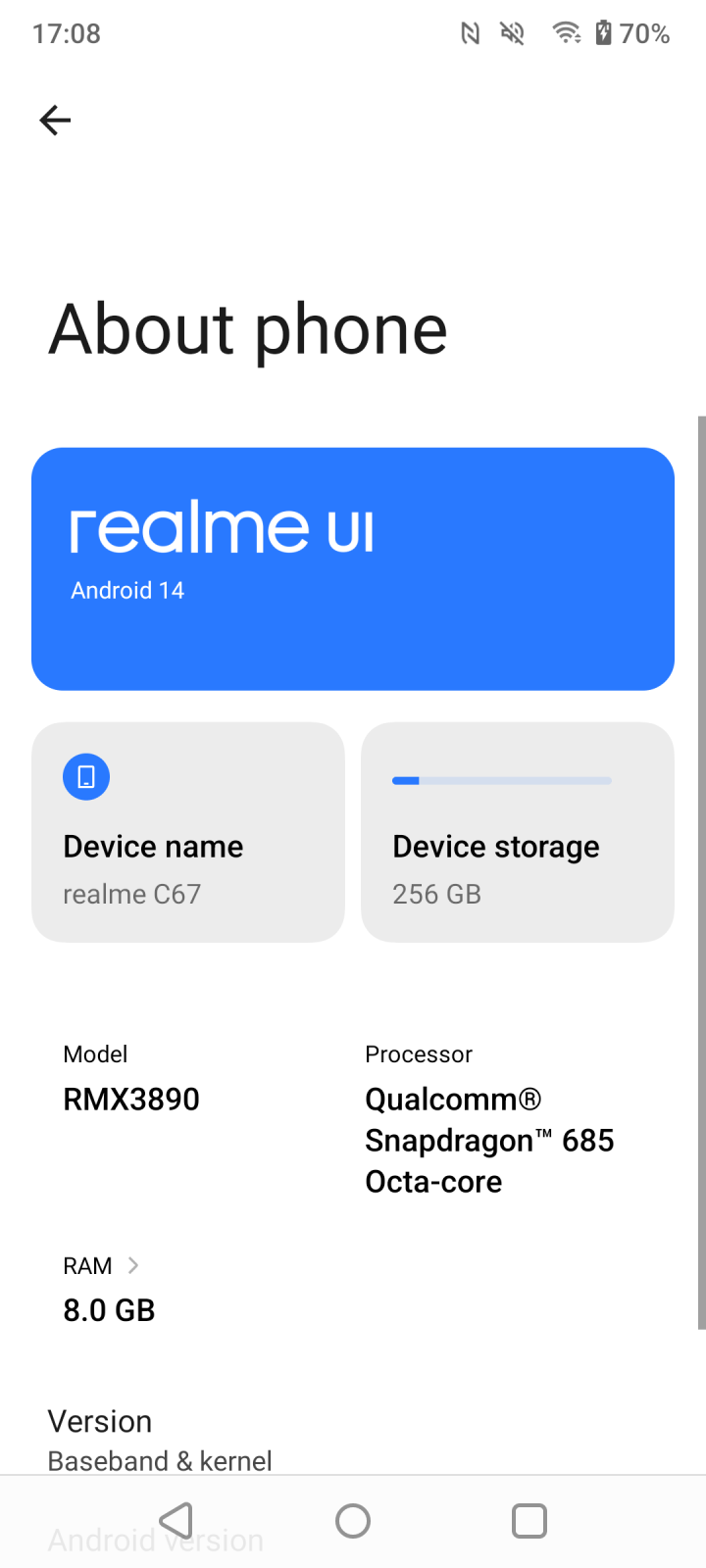Screen dimensions: 706x1568
Task: Open the recent apps overview
Action: pos(529,1521)
